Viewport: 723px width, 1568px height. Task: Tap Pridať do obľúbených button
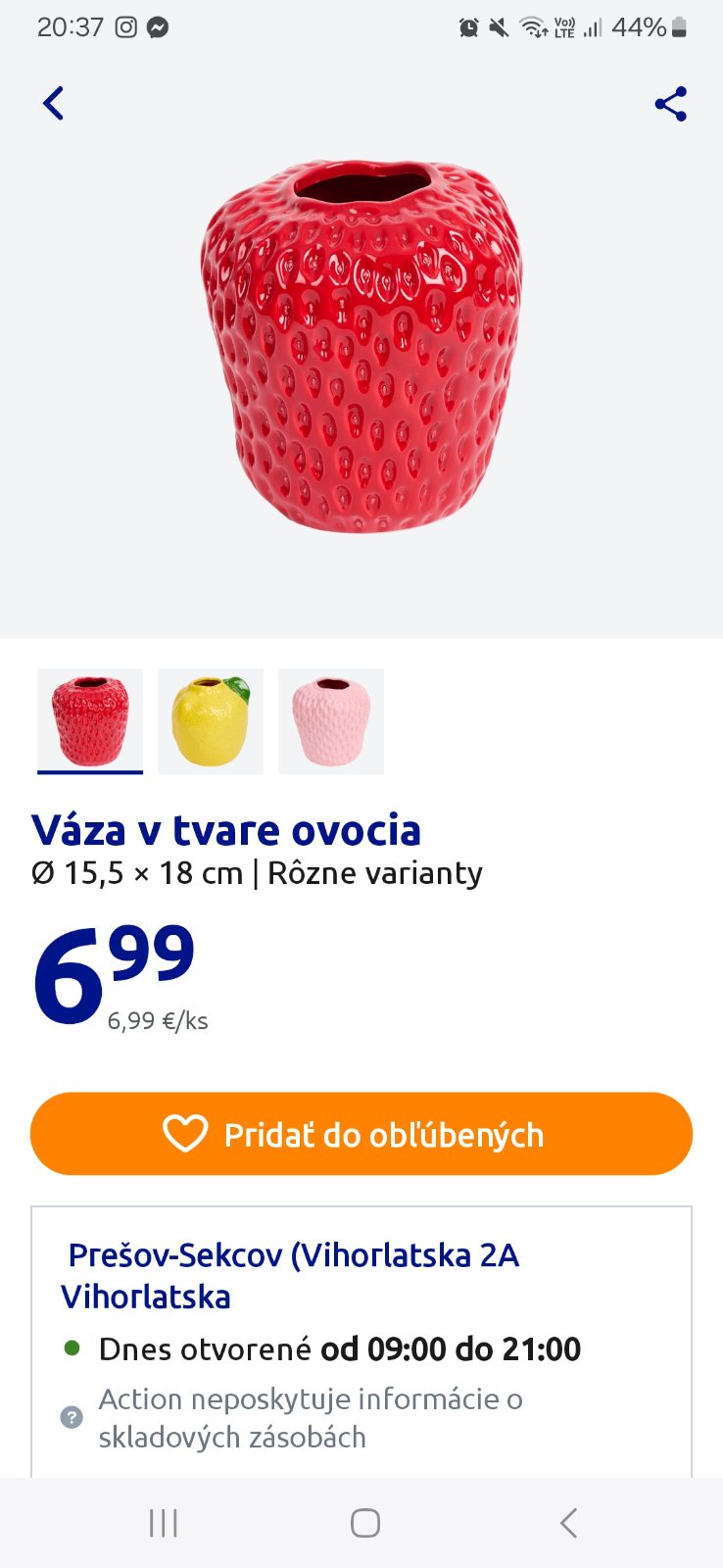[361, 1134]
